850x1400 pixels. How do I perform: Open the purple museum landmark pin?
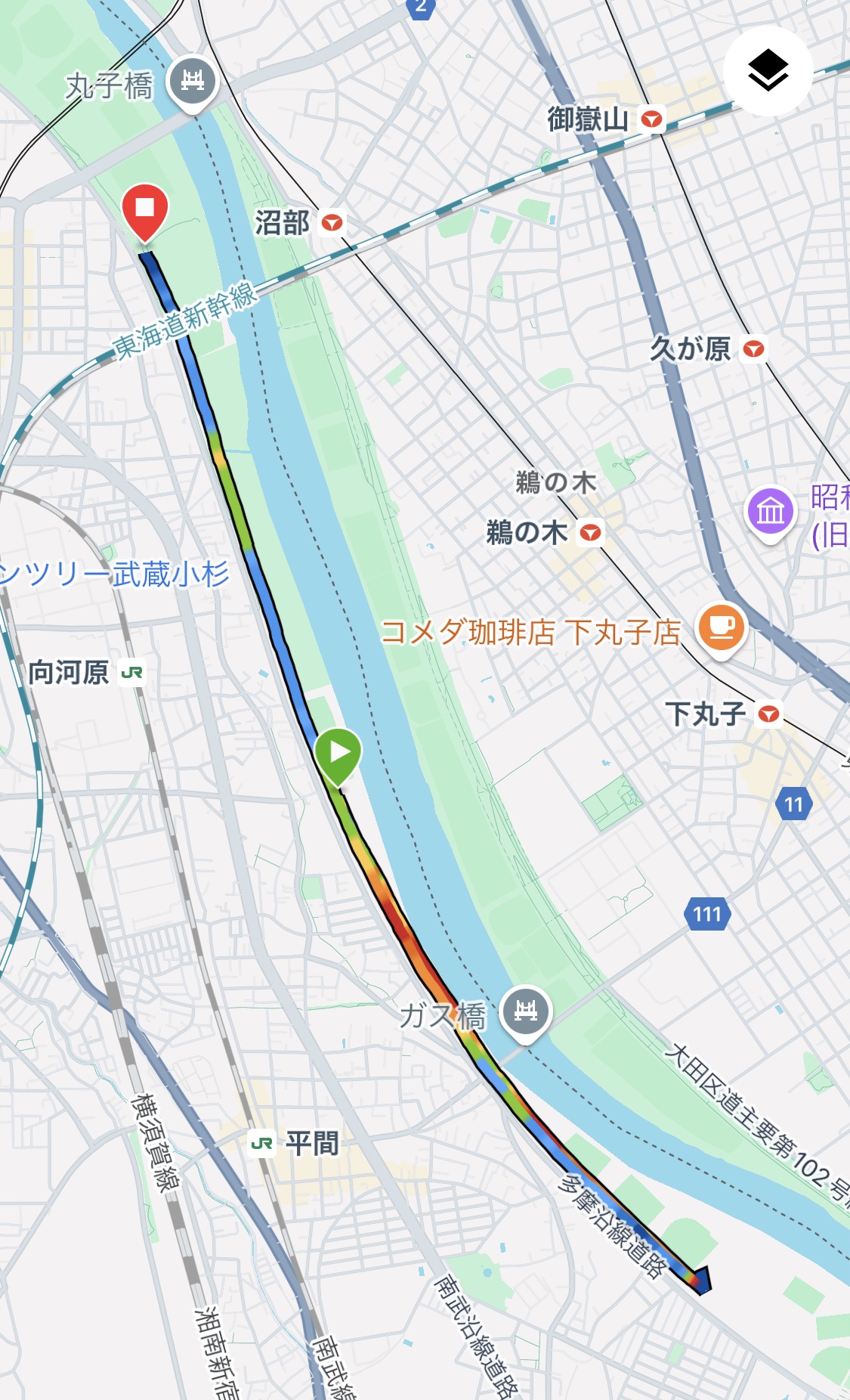tap(771, 512)
